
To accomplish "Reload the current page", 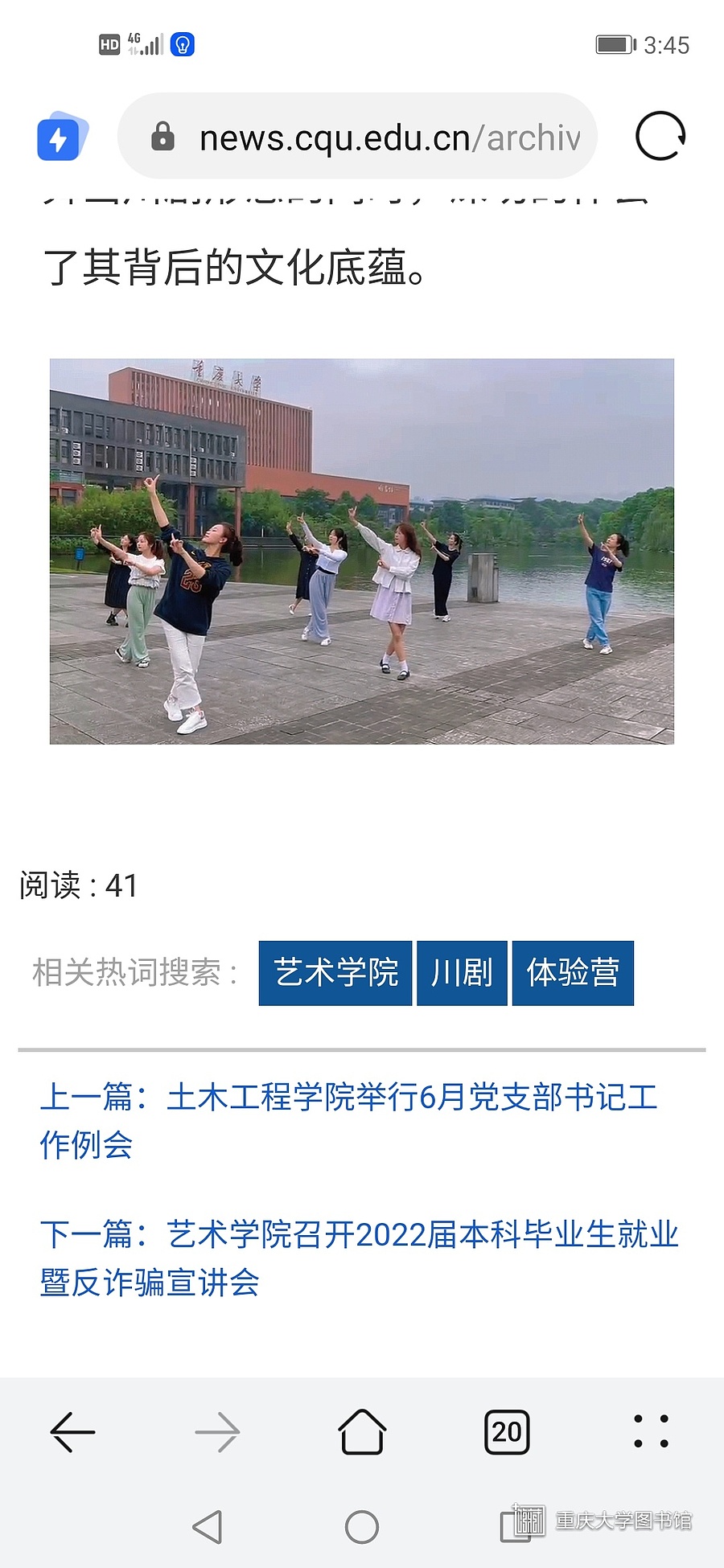I will click(x=660, y=136).
